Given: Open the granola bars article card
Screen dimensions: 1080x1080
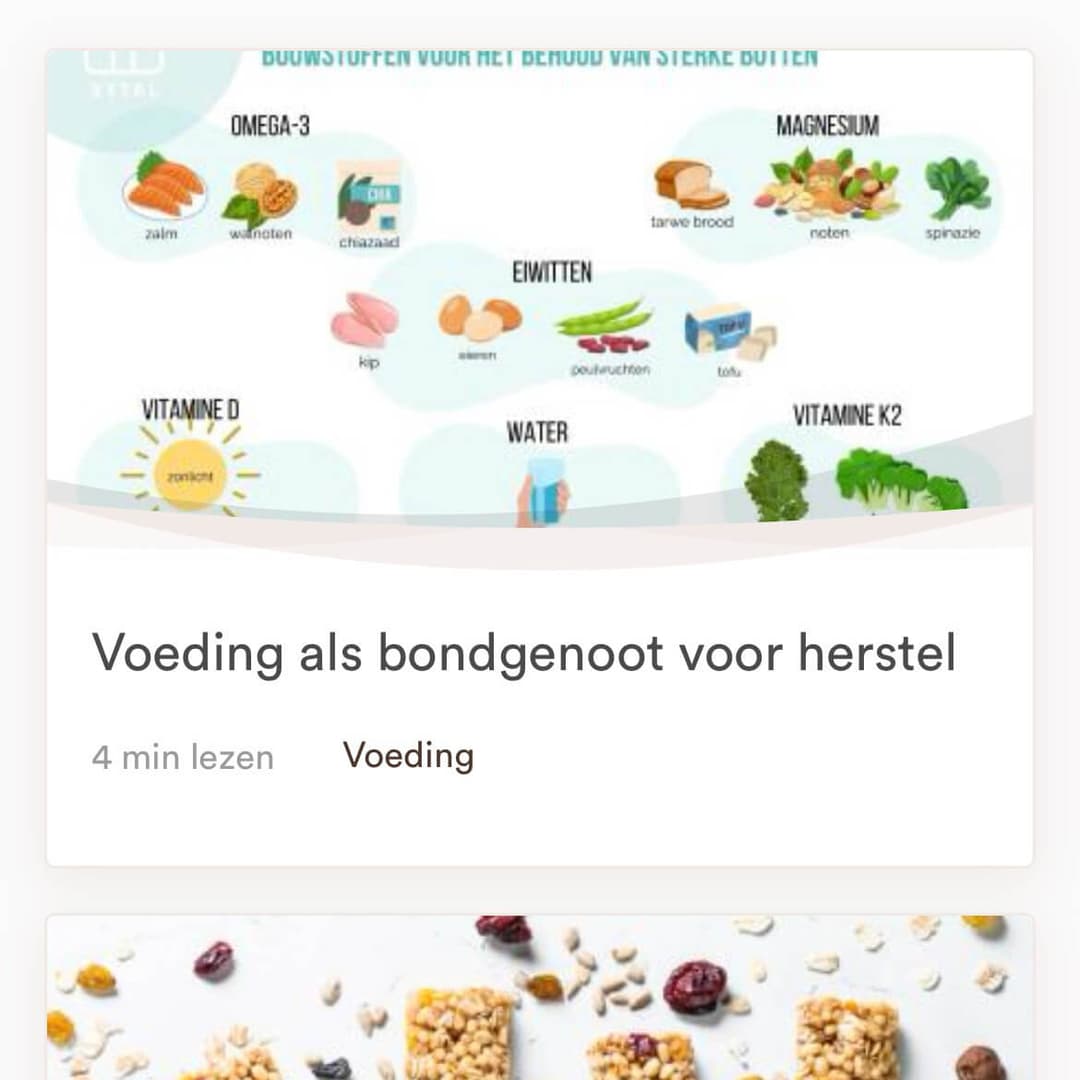Looking at the screenshot, I should coord(540,1000).
